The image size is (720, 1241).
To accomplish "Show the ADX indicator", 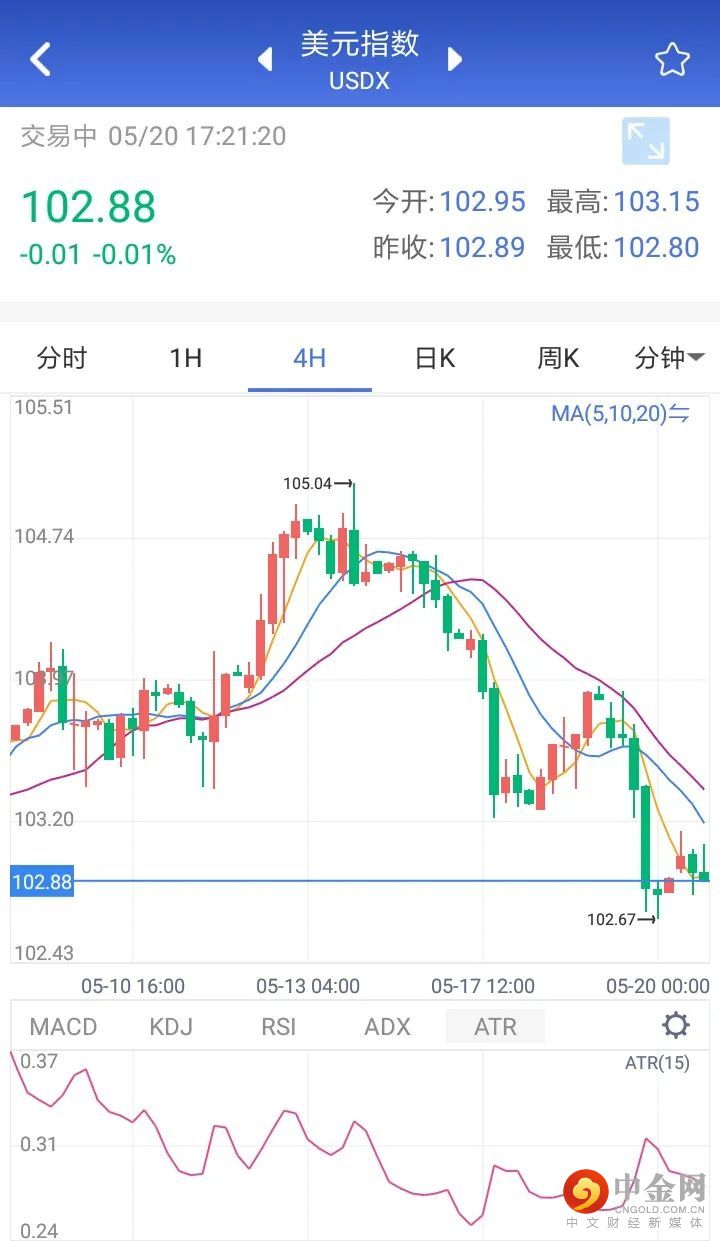I will click(387, 1026).
